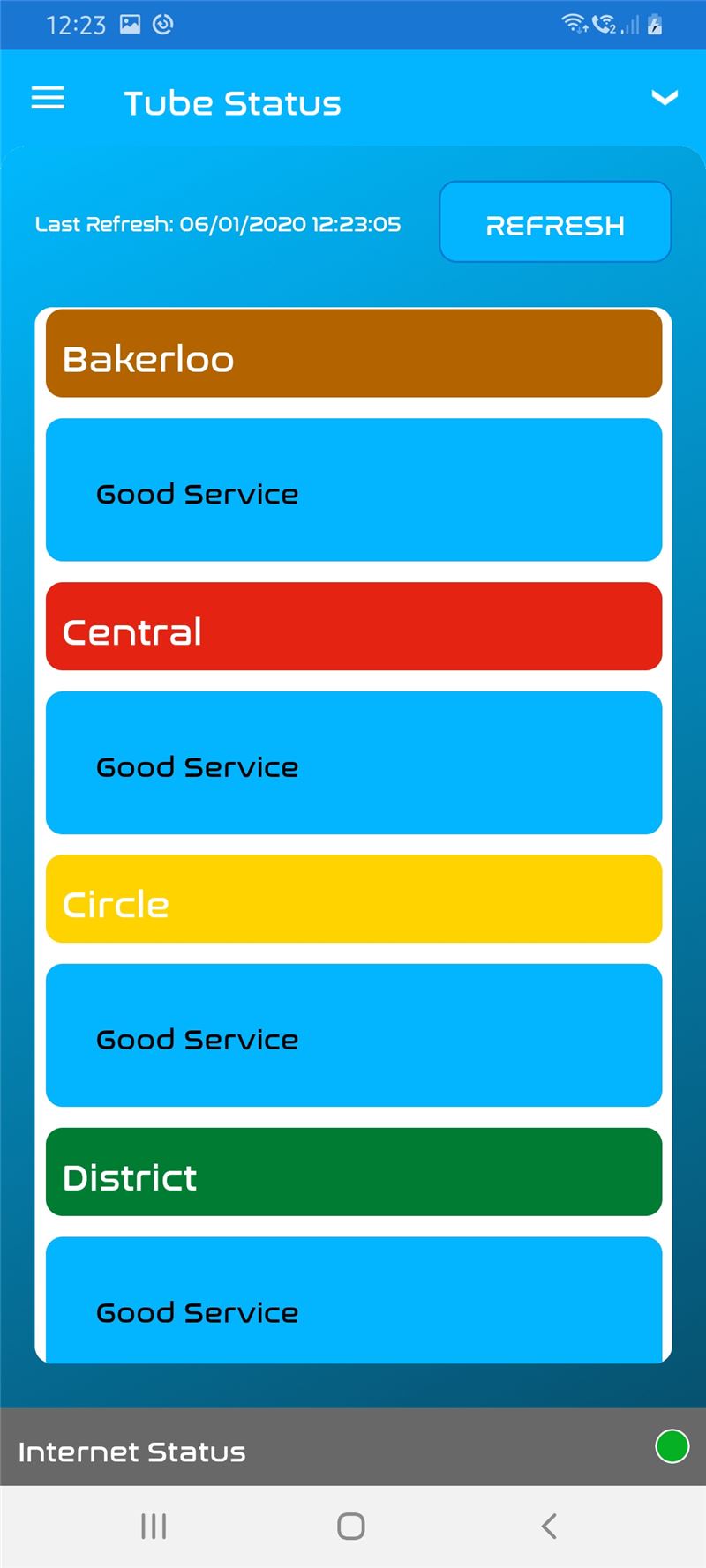Viewport: 706px width, 1568px height.
Task: Open the Bakerloo line card
Action: [x=354, y=353]
